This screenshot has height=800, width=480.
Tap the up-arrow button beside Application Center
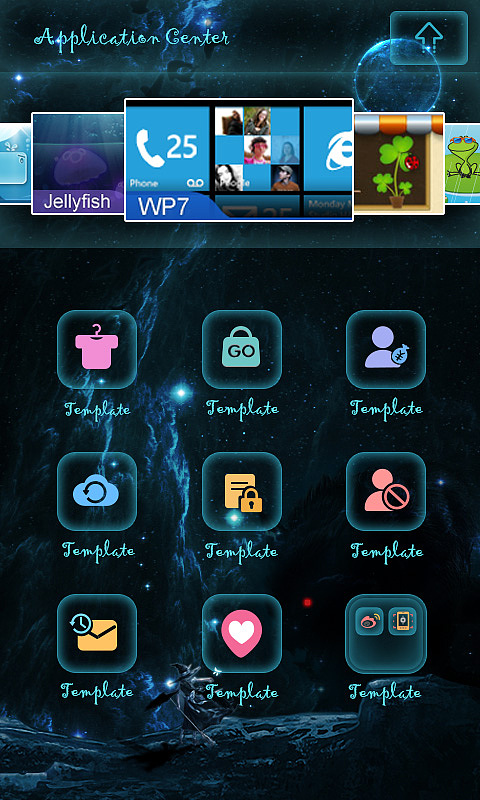(428, 38)
